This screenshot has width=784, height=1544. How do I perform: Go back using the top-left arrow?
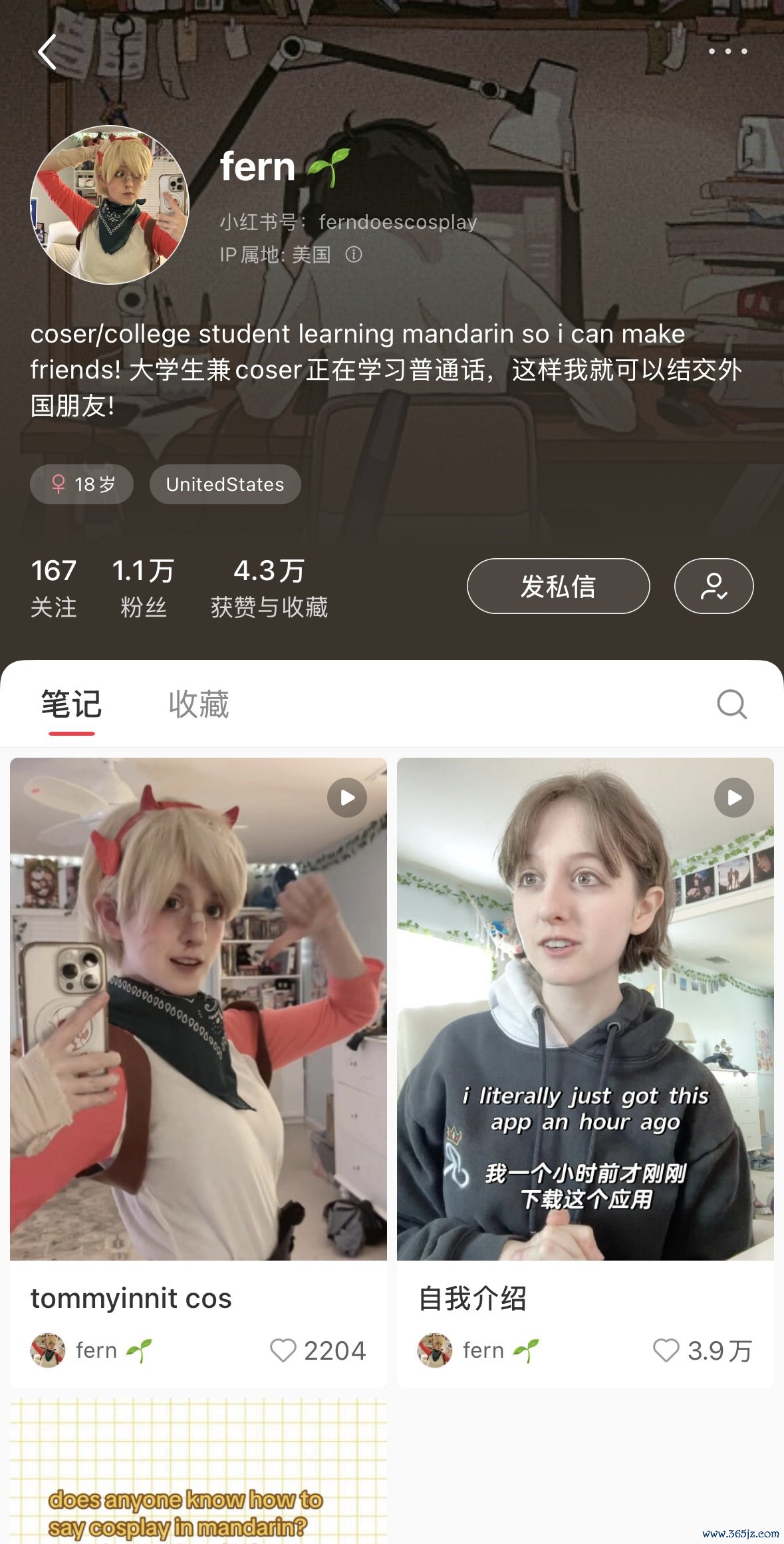[47, 53]
